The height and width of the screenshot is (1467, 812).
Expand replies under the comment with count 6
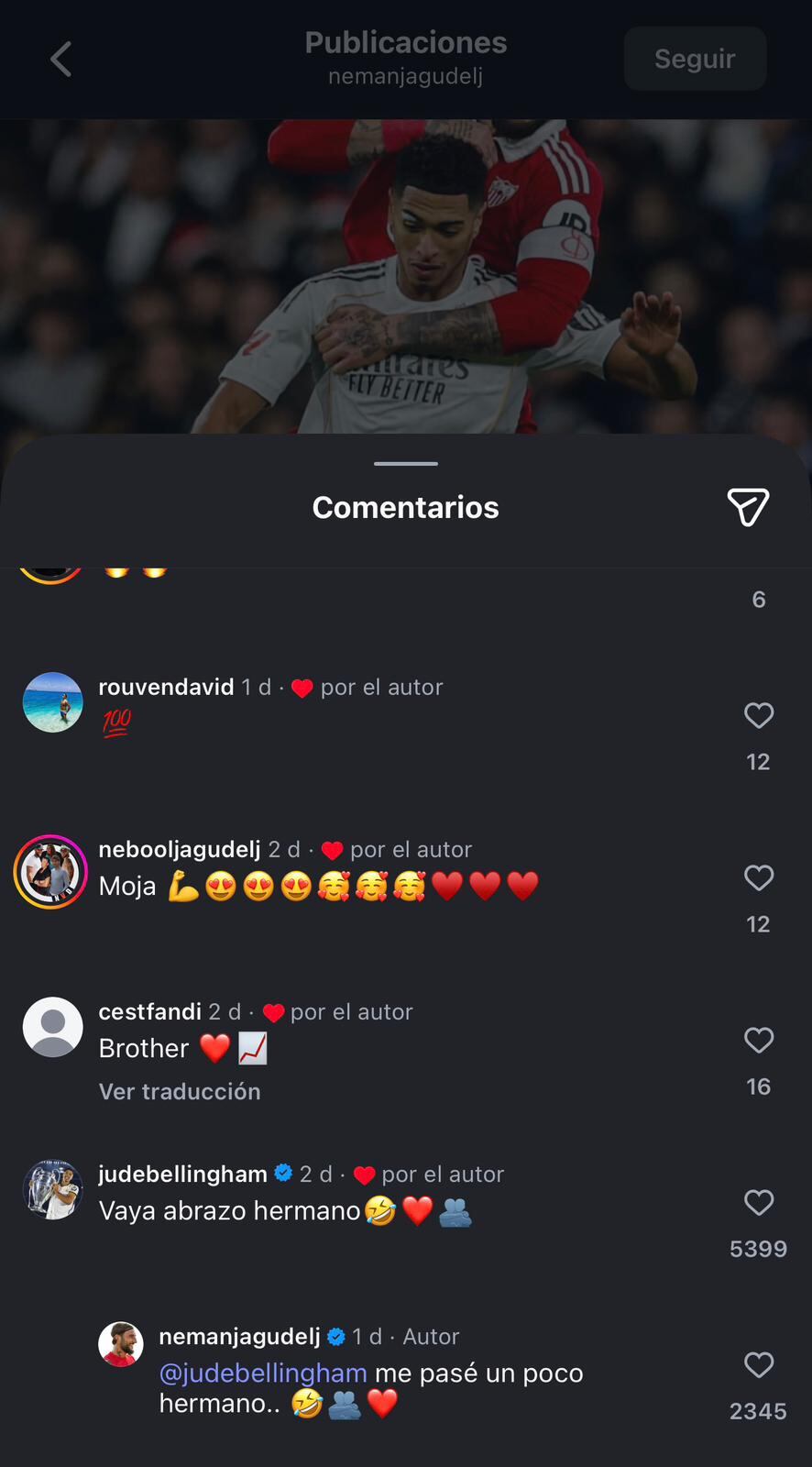[x=758, y=600]
